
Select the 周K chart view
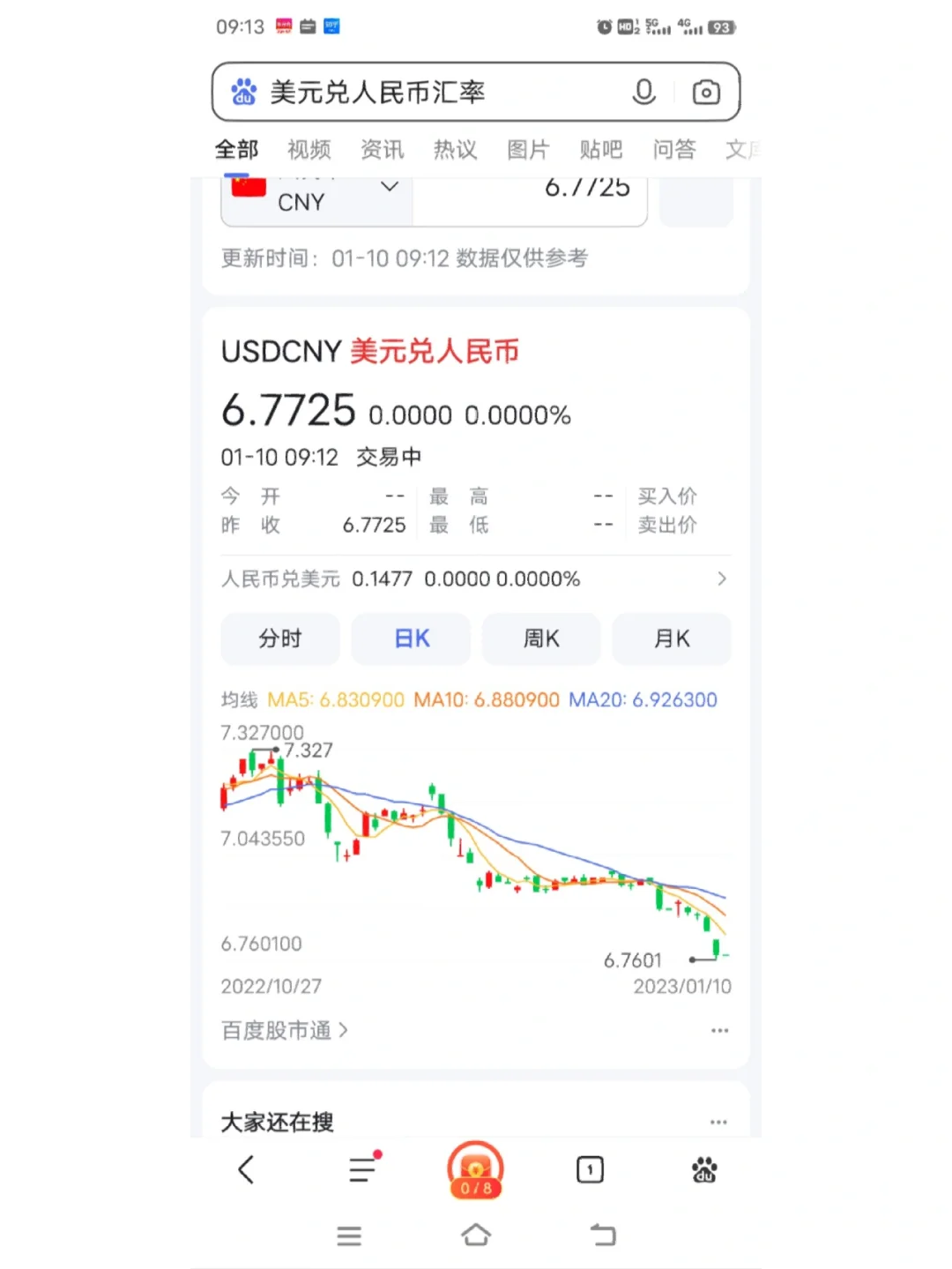point(541,638)
